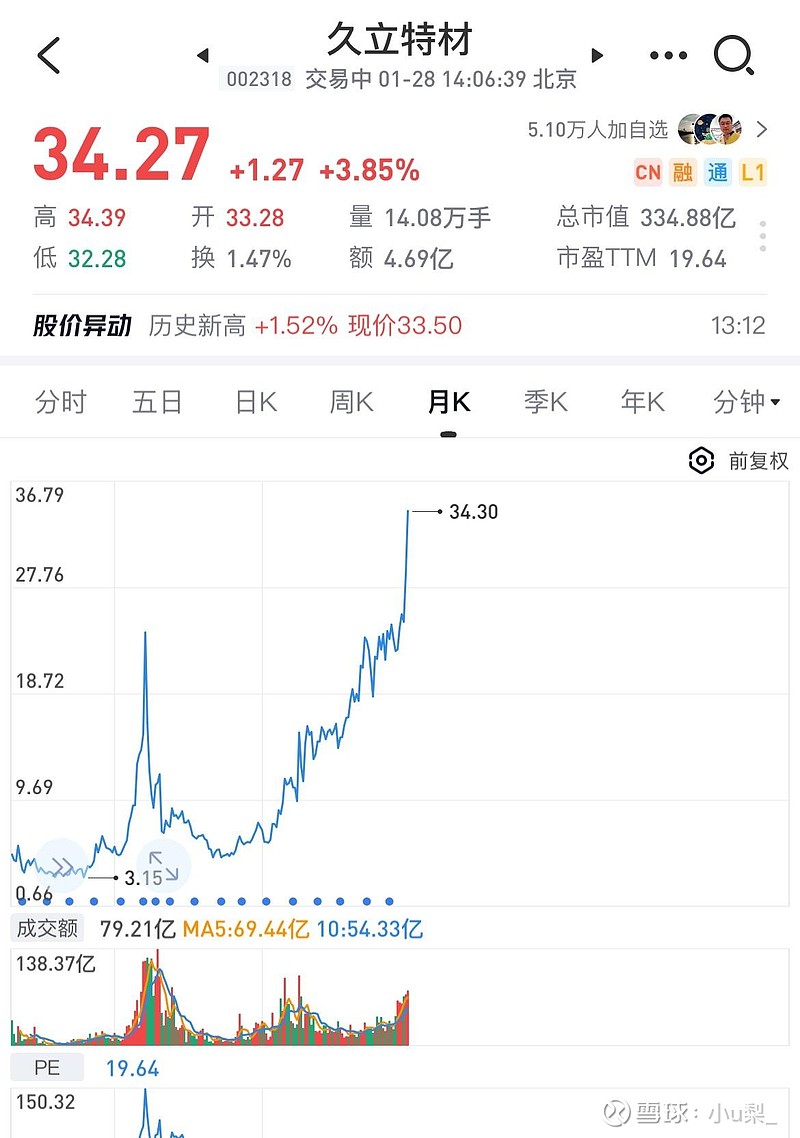Image resolution: width=800 pixels, height=1138 pixels.
Task: Switch to the 分时 chart tab
Action: [x=60, y=402]
